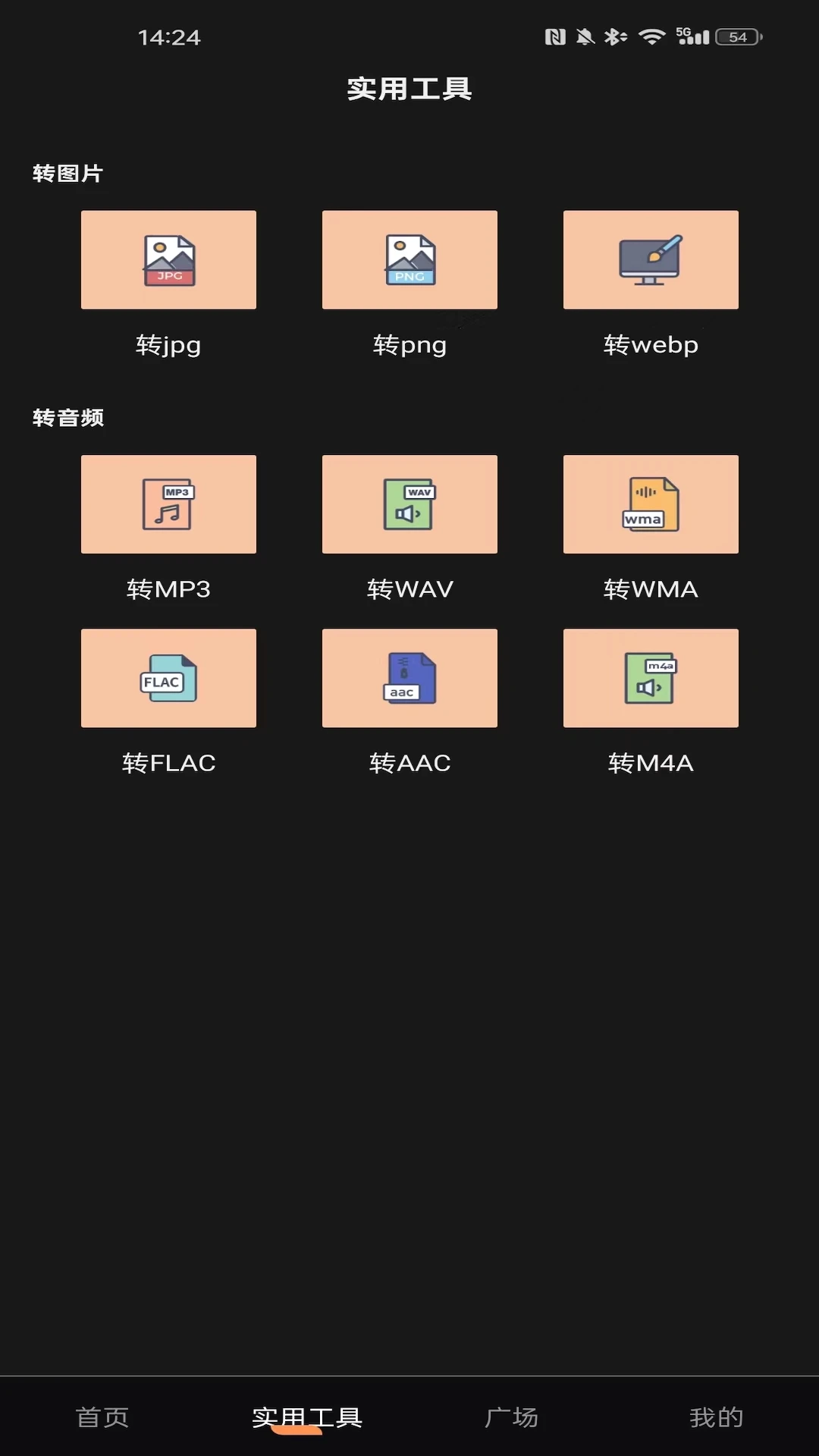Open the 转WMA audio converter
The width and height of the screenshot is (819, 1456).
pyautogui.click(x=651, y=504)
